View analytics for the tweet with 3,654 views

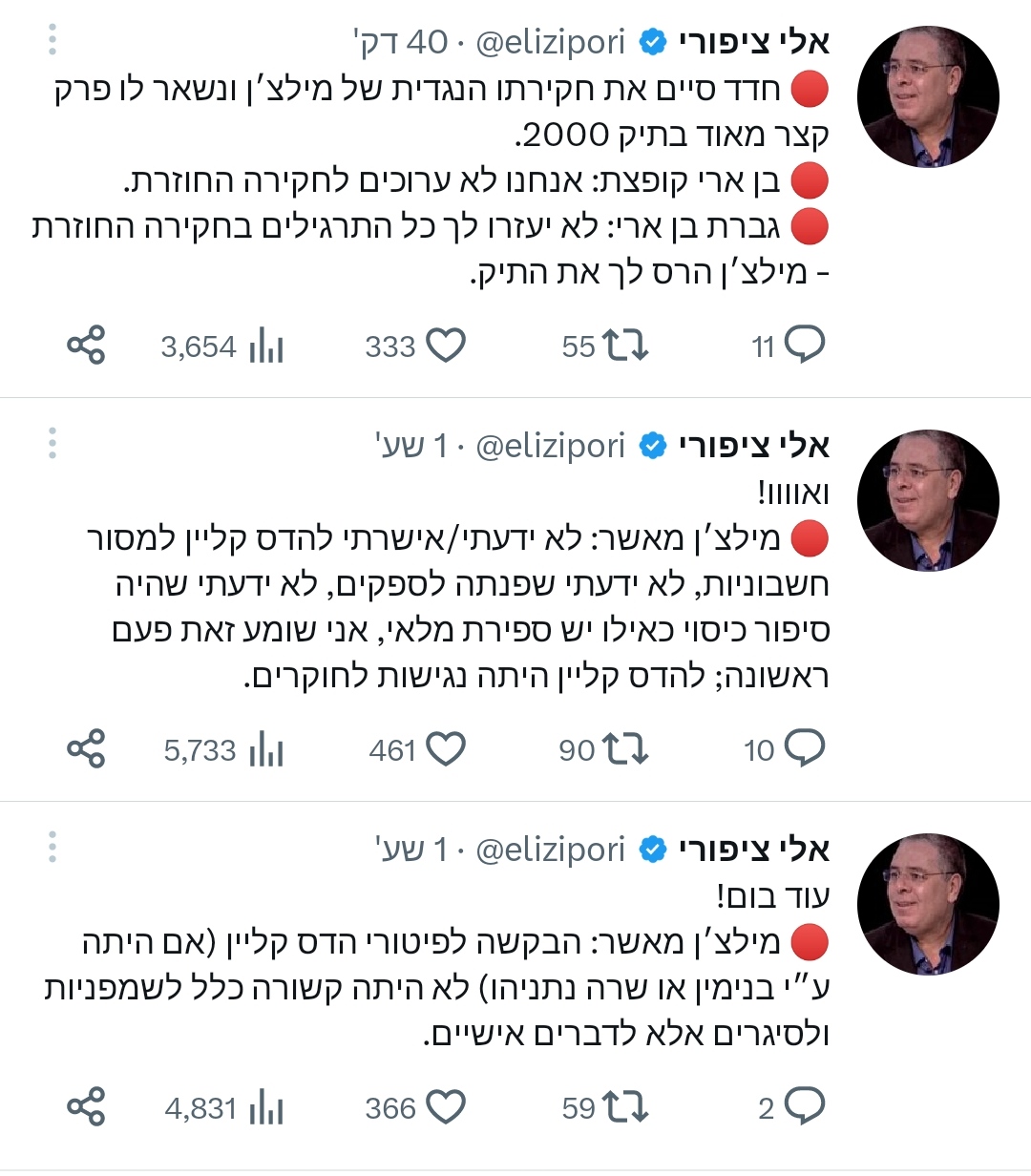click(x=265, y=346)
